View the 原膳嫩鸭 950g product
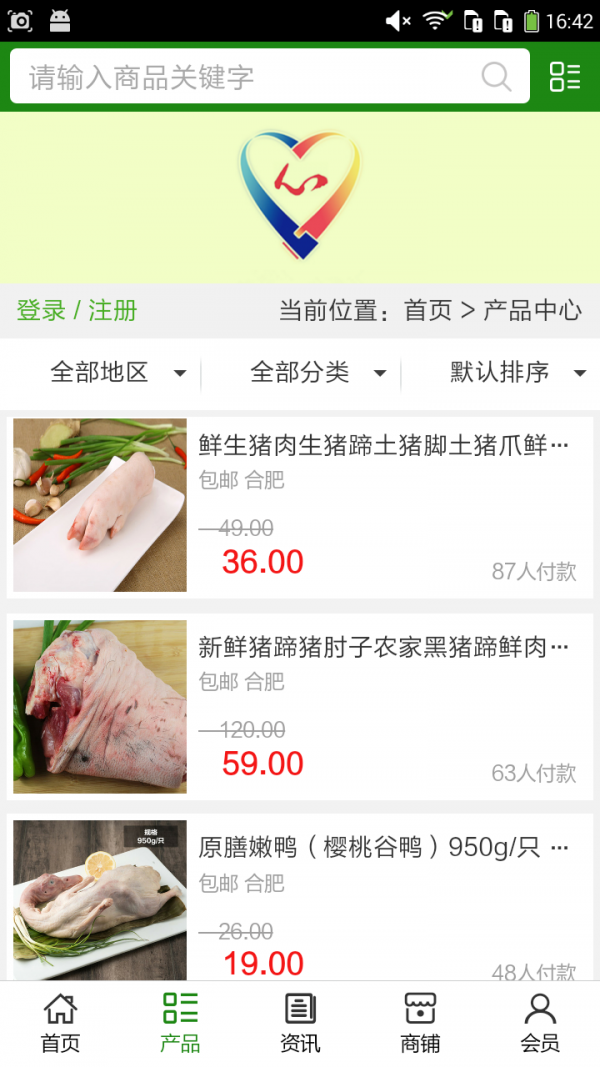This screenshot has width=600, height=1067. click(x=300, y=900)
